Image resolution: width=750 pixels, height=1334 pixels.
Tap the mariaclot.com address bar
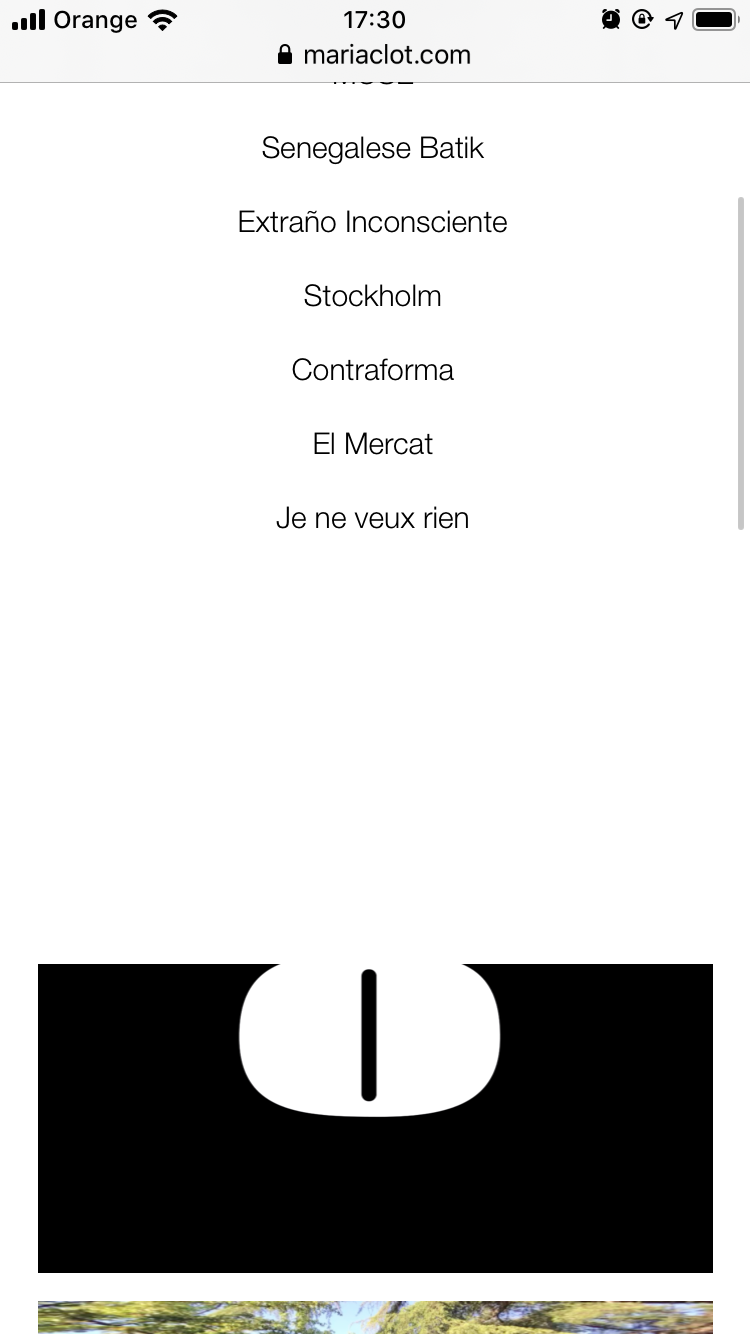point(375,55)
